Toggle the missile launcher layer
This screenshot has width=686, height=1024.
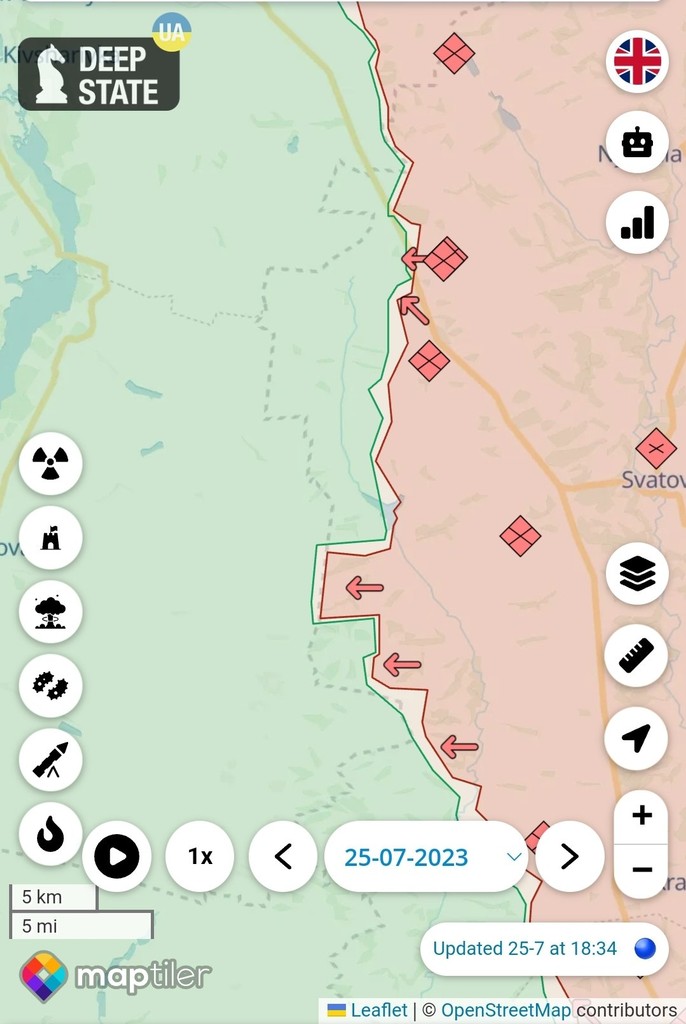tap(50, 760)
